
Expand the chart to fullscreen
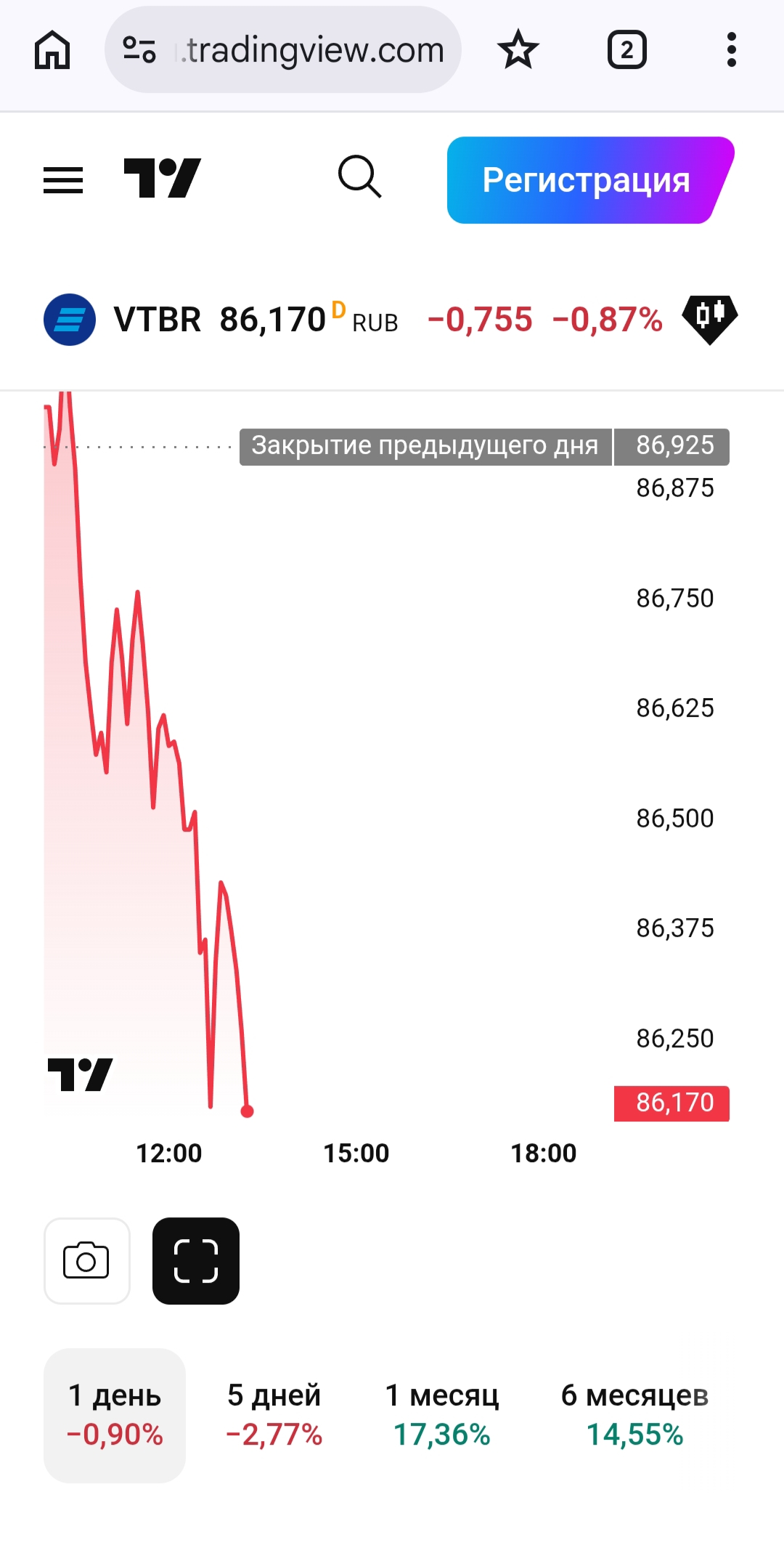196,1261
